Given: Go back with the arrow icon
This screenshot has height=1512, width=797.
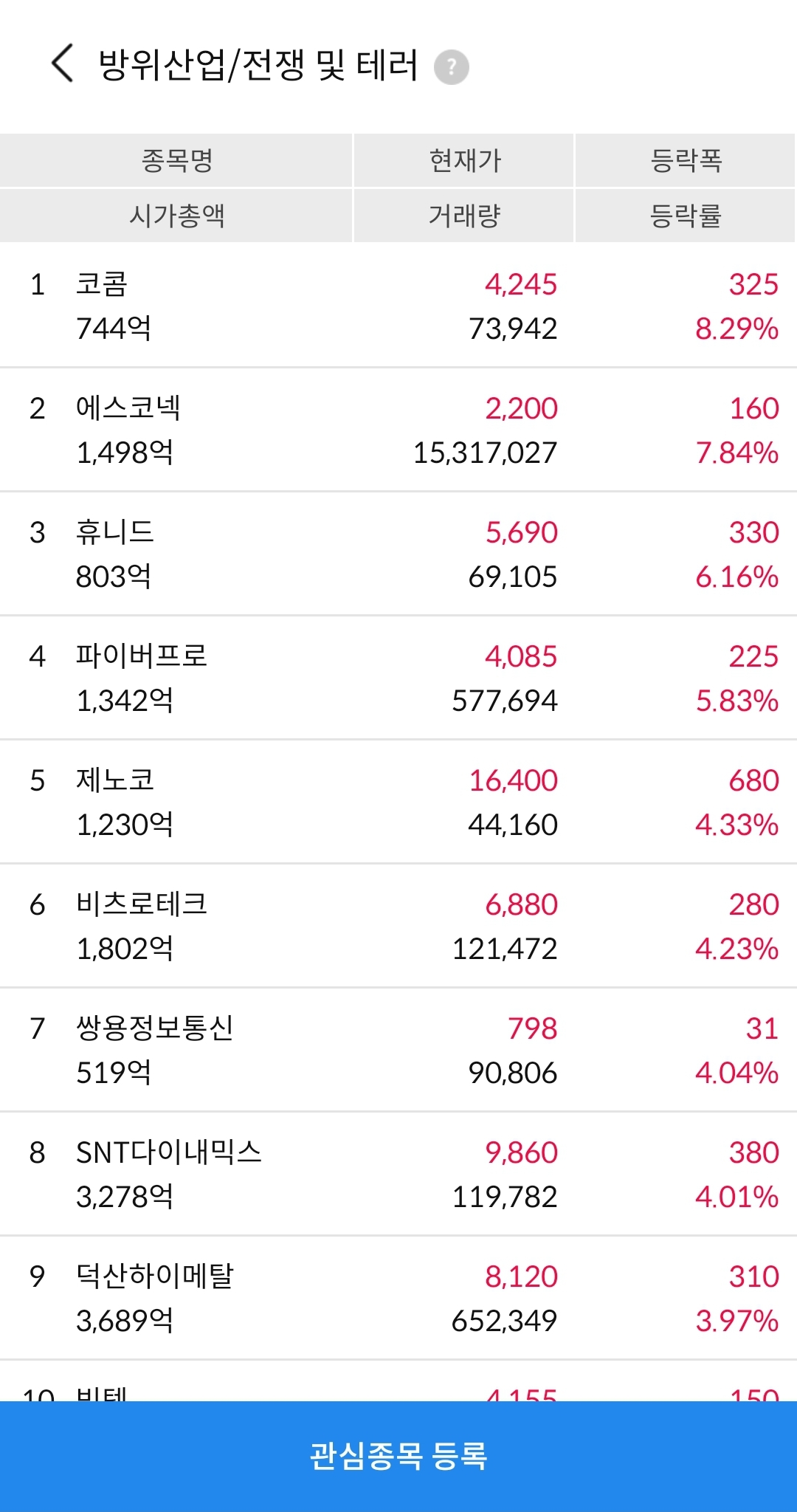Looking at the screenshot, I should coord(63,63).
